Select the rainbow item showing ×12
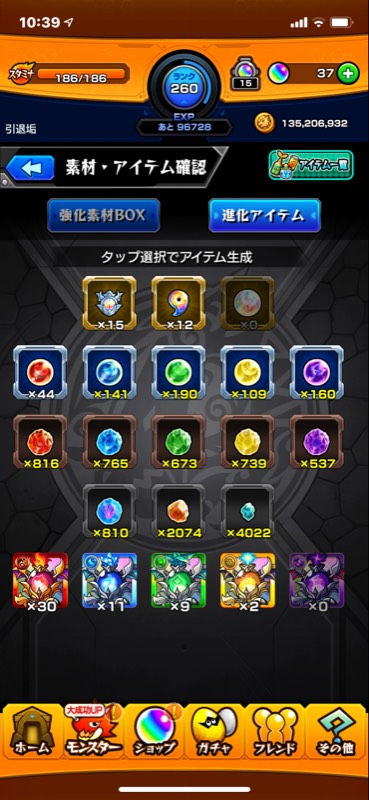The height and width of the screenshot is (800, 369). coord(179,304)
